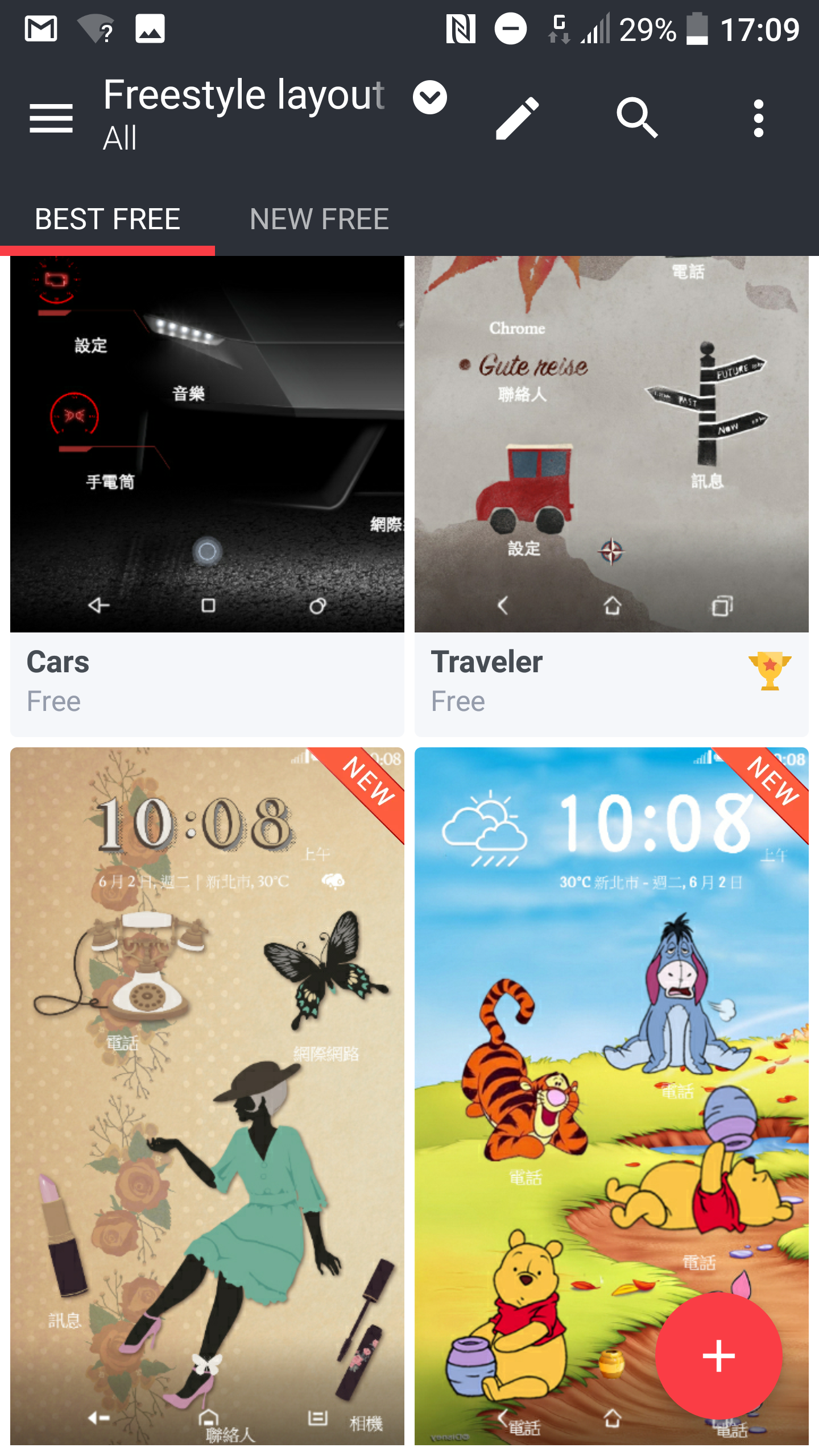819x1456 pixels.
Task: Open the vintage lady theme preview
Action: (207, 1096)
